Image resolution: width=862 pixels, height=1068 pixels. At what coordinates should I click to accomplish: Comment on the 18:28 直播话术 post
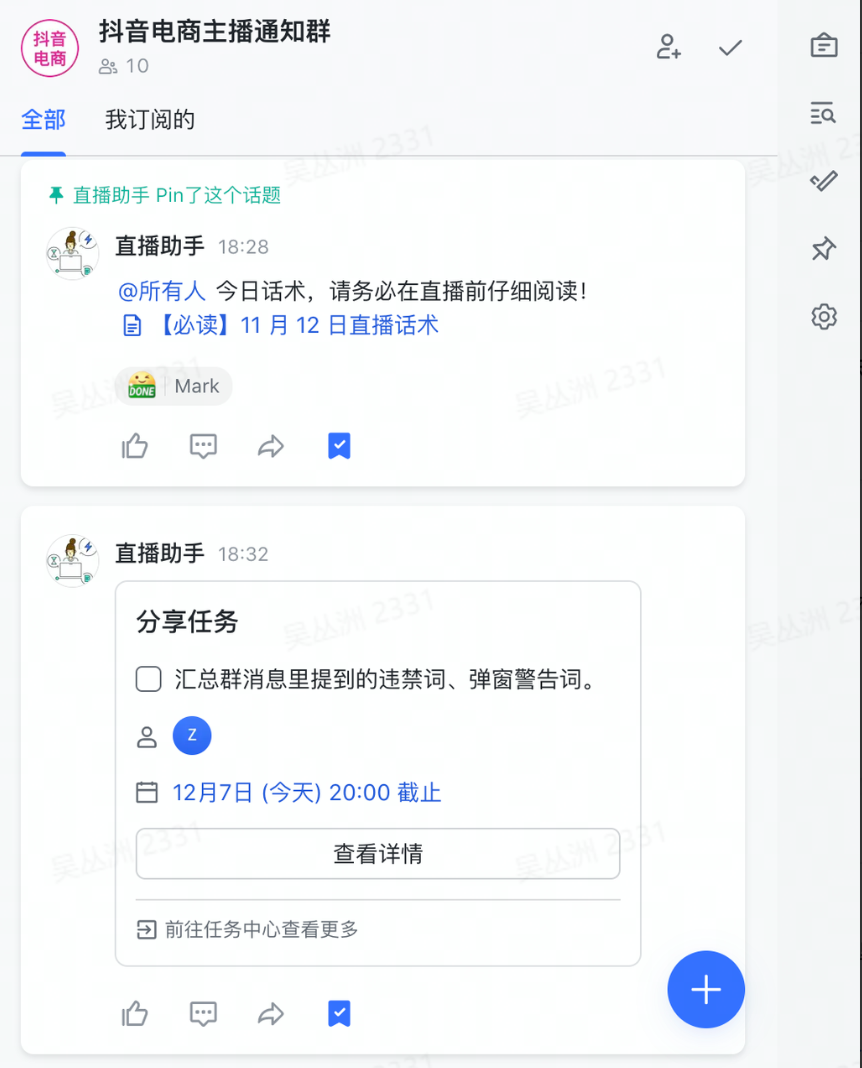click(x=203, y=446)
